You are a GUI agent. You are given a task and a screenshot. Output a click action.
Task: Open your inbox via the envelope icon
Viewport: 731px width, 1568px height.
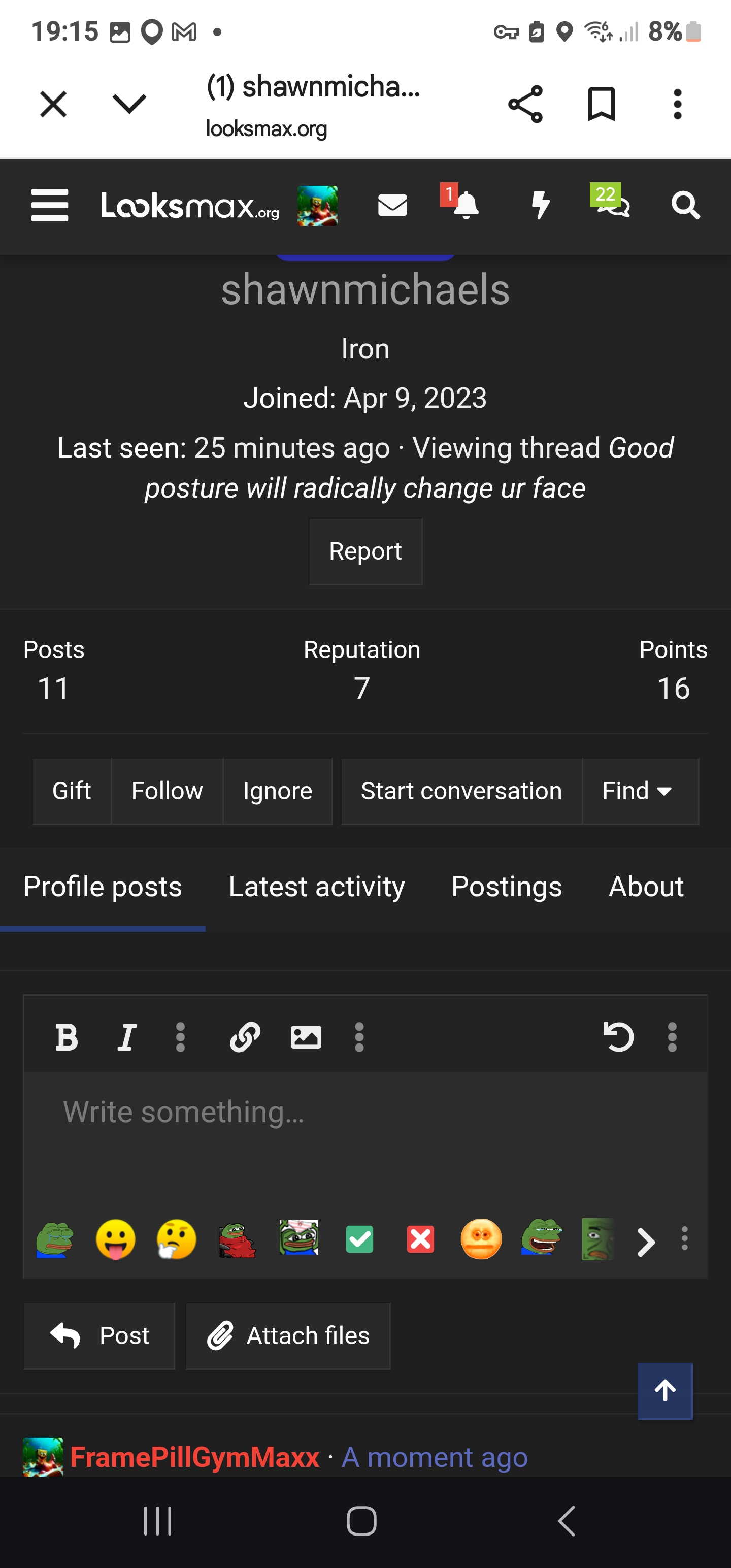coord(392,206)
